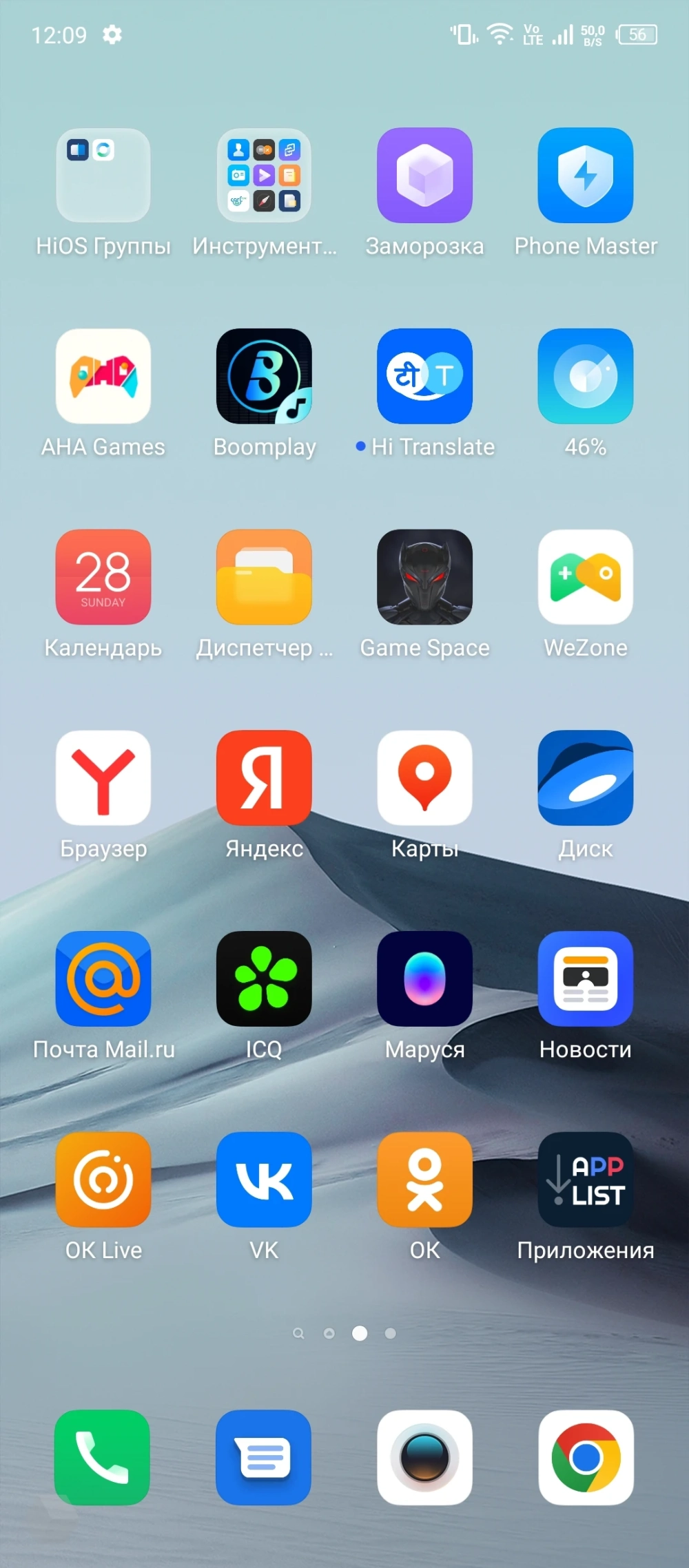
Task: Open Яндекс Карты
Action: coord(424,778)
